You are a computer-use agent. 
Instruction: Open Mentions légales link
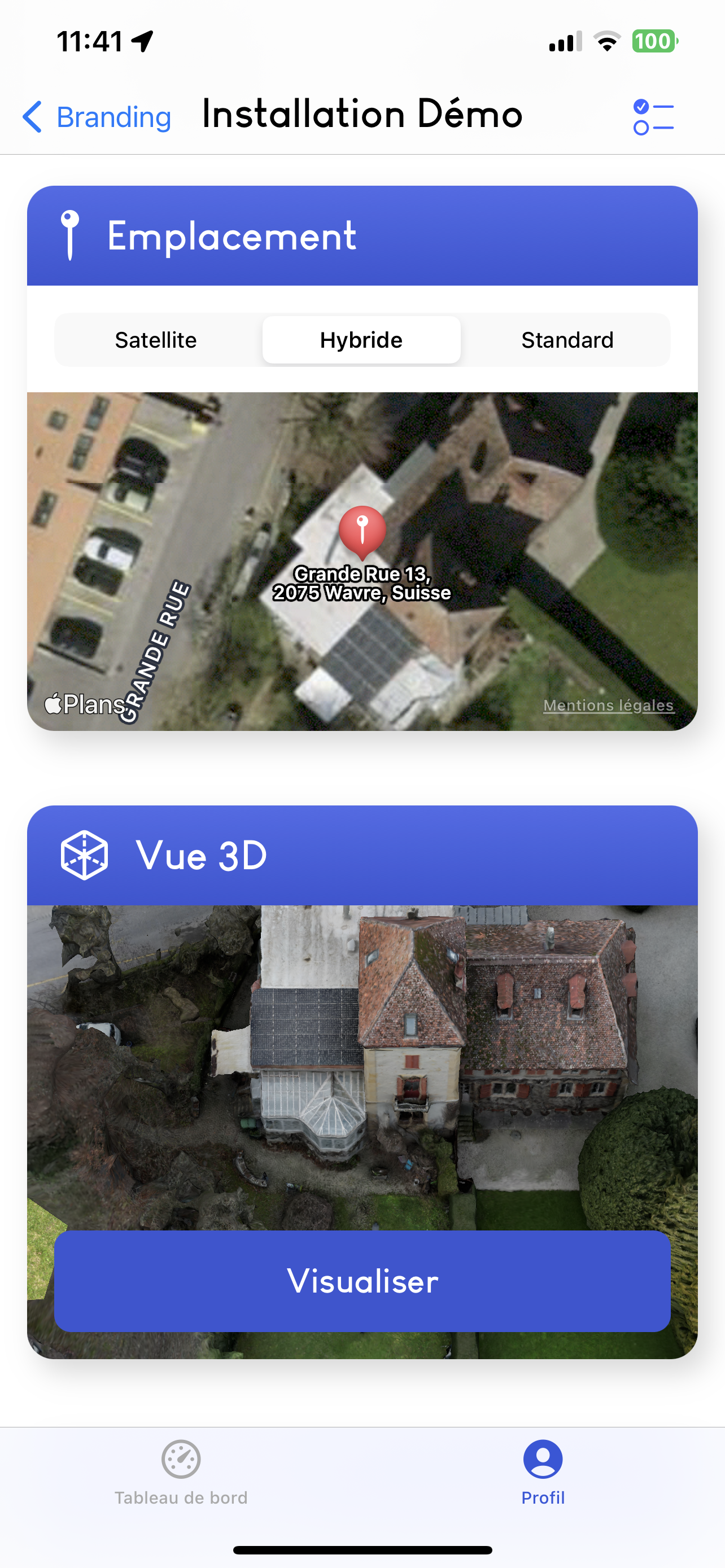(x=608, y=705)
